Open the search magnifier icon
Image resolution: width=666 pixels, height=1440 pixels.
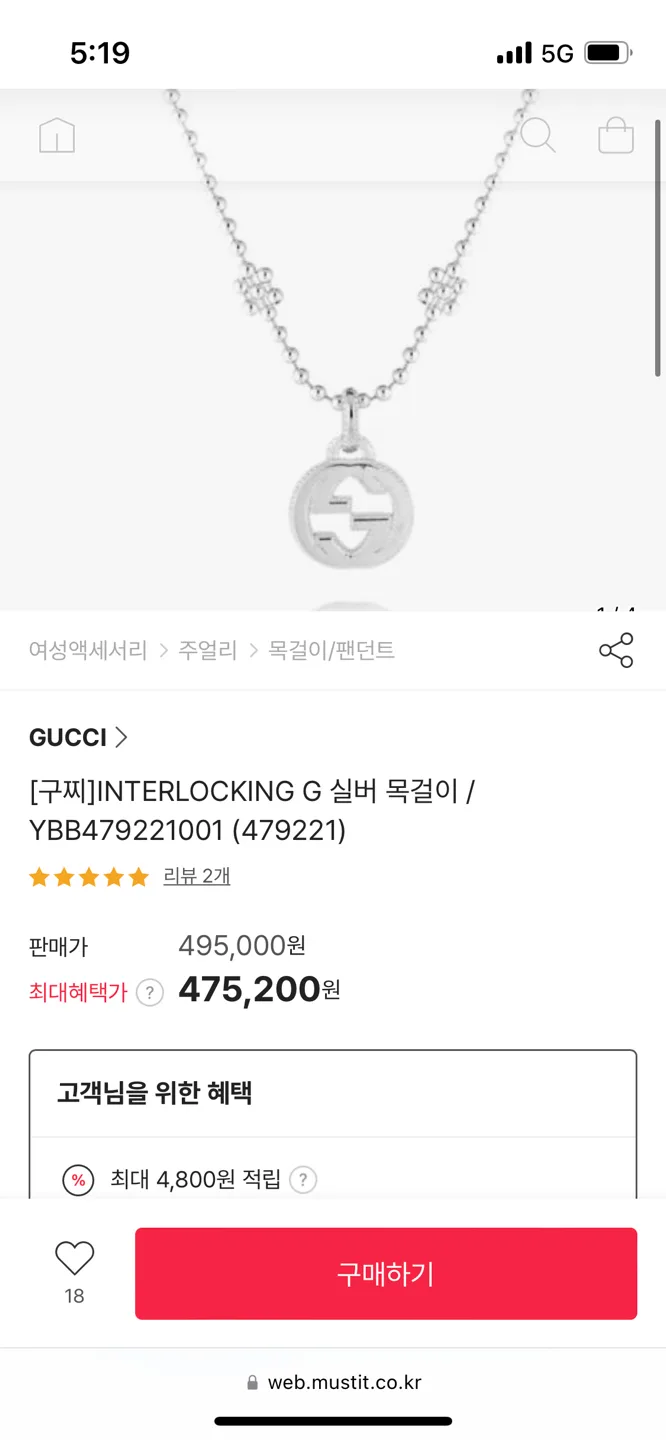[538, 134]
